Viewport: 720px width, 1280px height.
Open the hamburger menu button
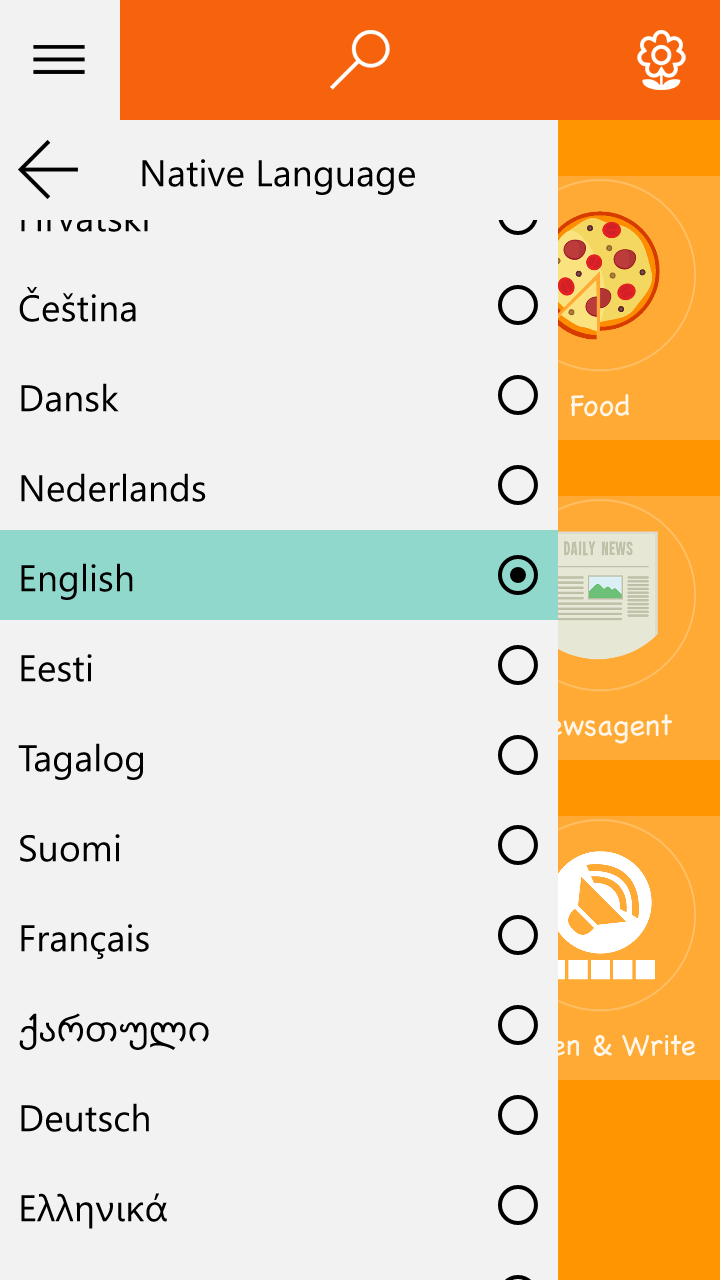pyautogui.click(x=59, y=60)
